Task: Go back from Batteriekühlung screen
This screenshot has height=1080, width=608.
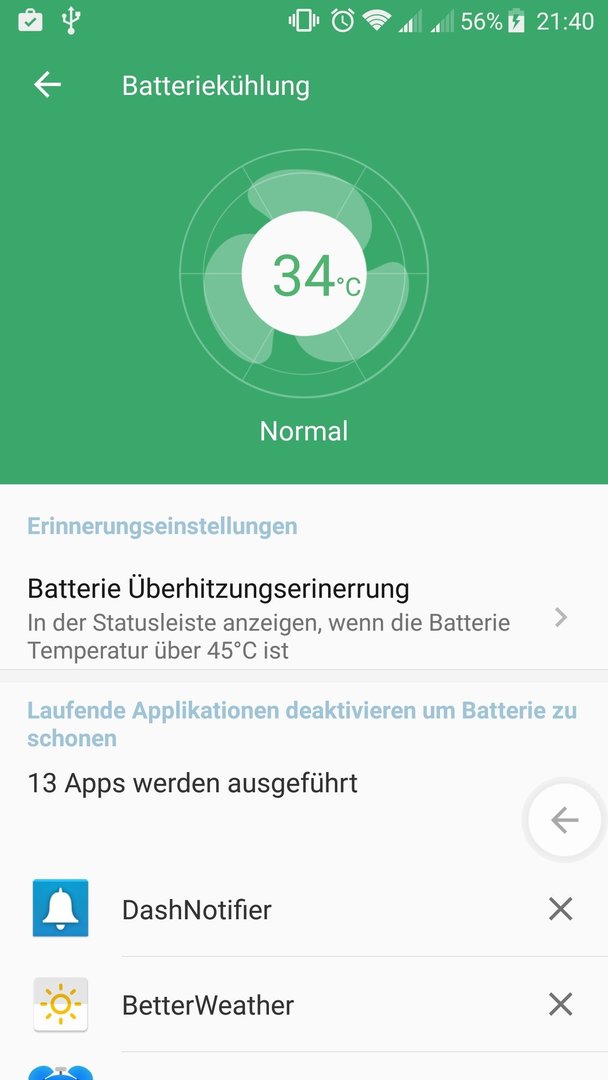Action: [x=47, y=85]
